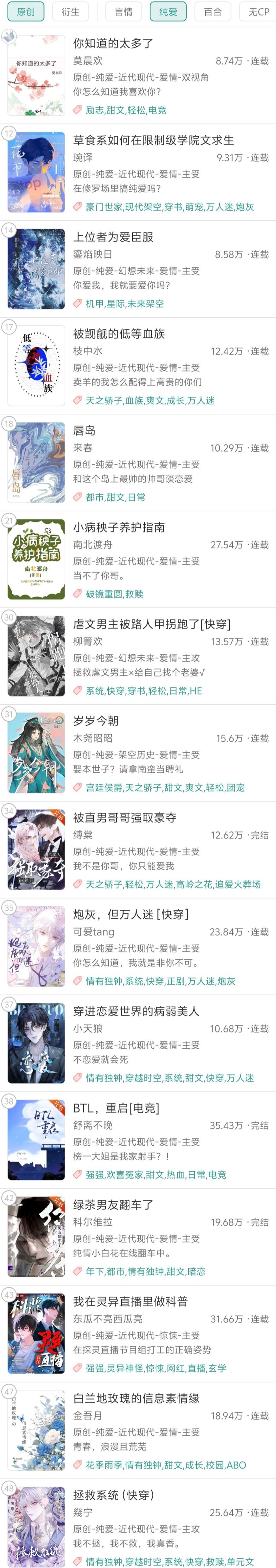
Task: Open the novel 岁岁今朝
Action: (96, 721)
